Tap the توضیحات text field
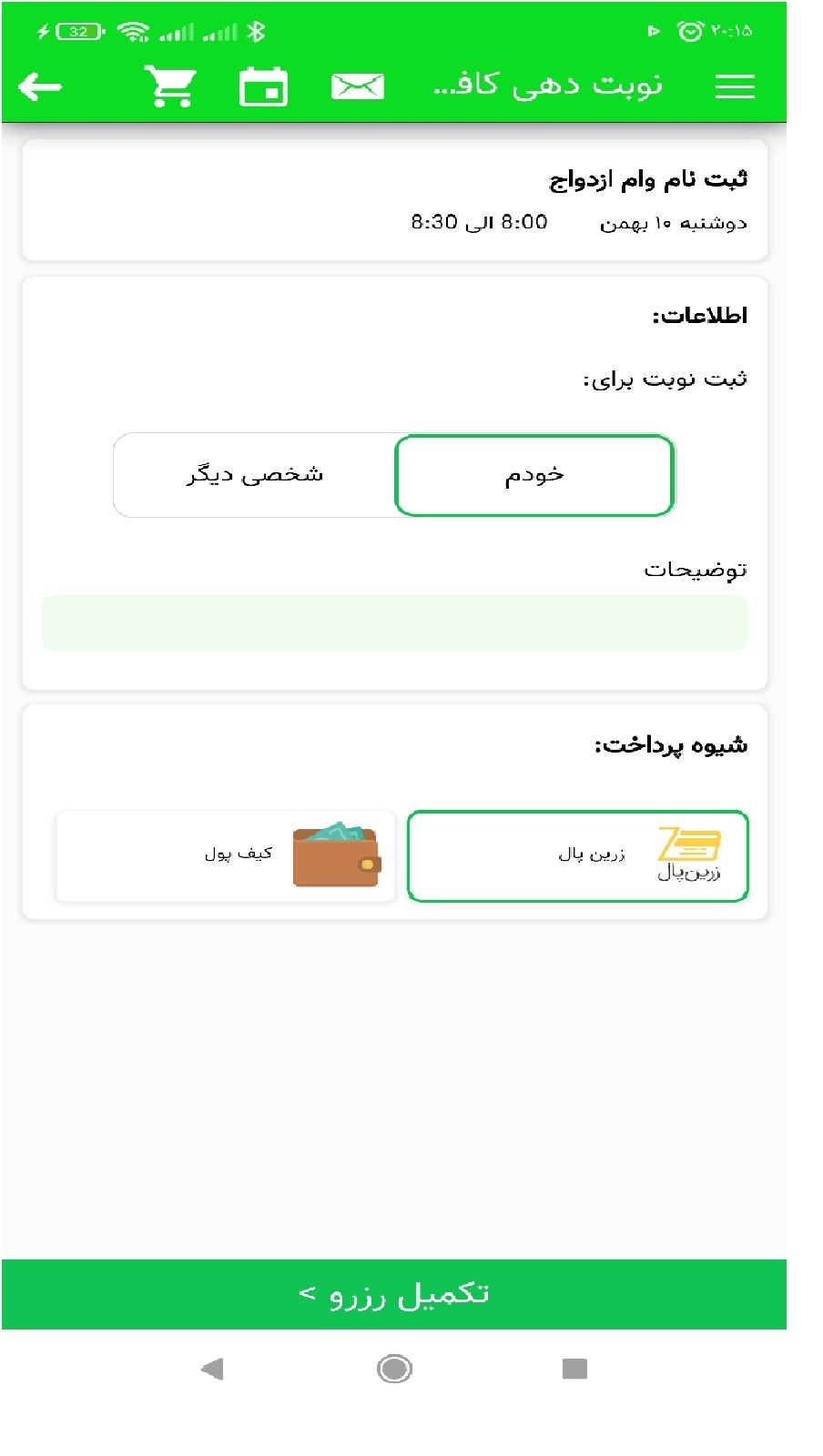 pyautogui.click(x=393, y=622)
